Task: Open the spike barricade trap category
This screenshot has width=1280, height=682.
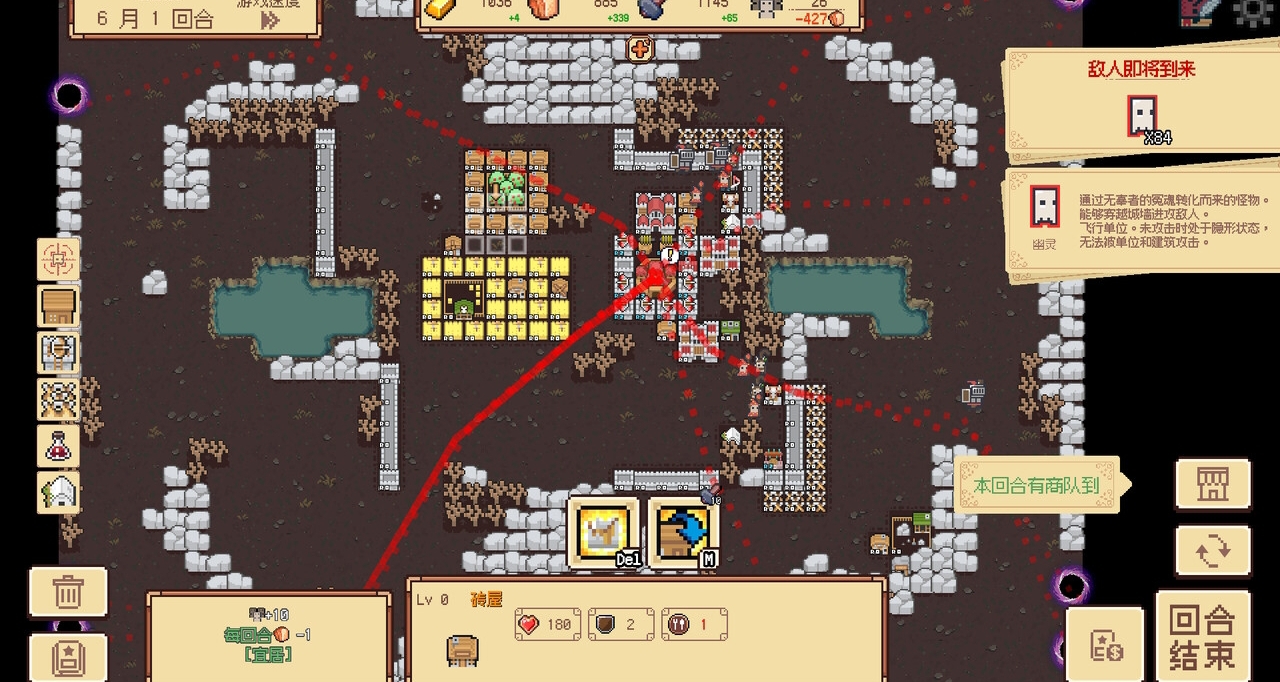Action: [x=59, y=399]
